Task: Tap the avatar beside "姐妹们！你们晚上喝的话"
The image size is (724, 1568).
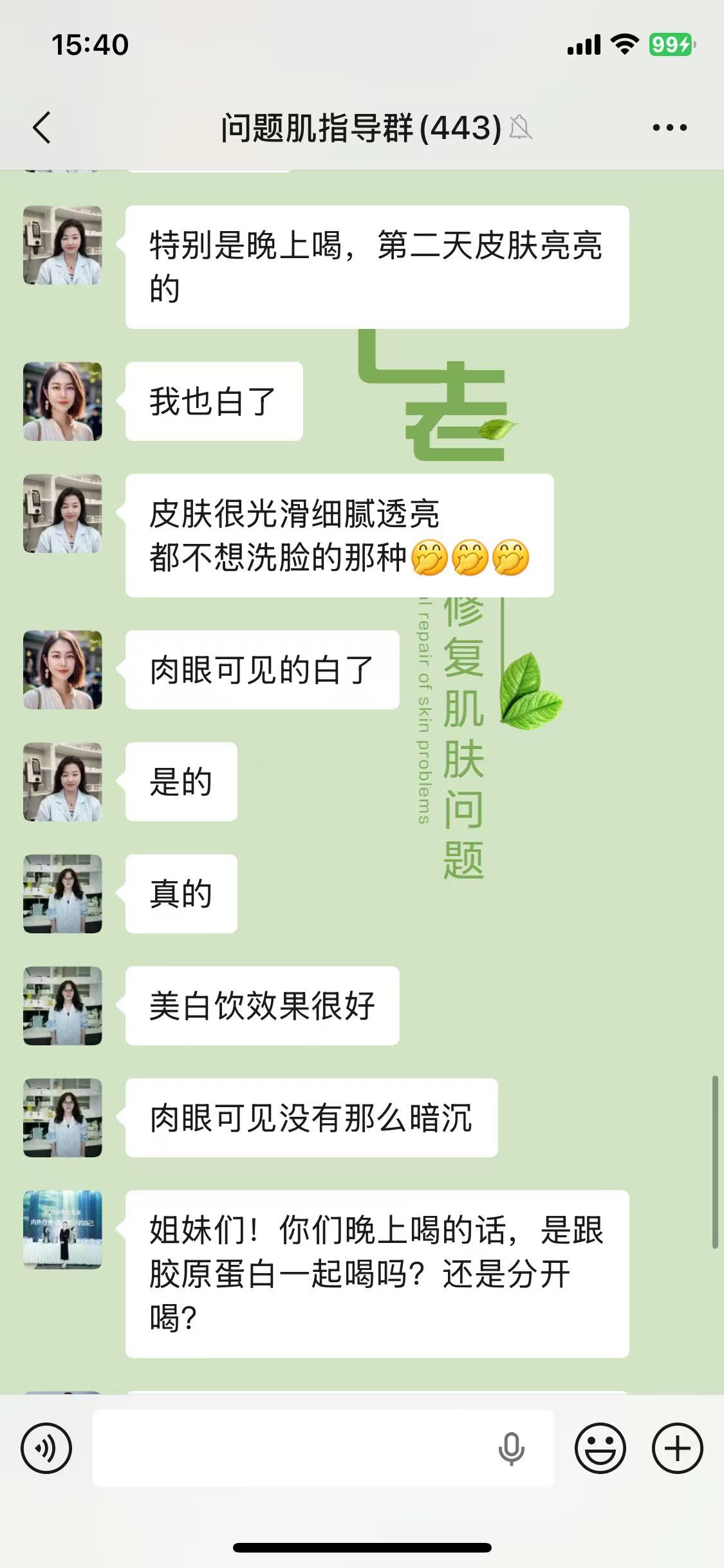Action: (x=62, y=1229)
